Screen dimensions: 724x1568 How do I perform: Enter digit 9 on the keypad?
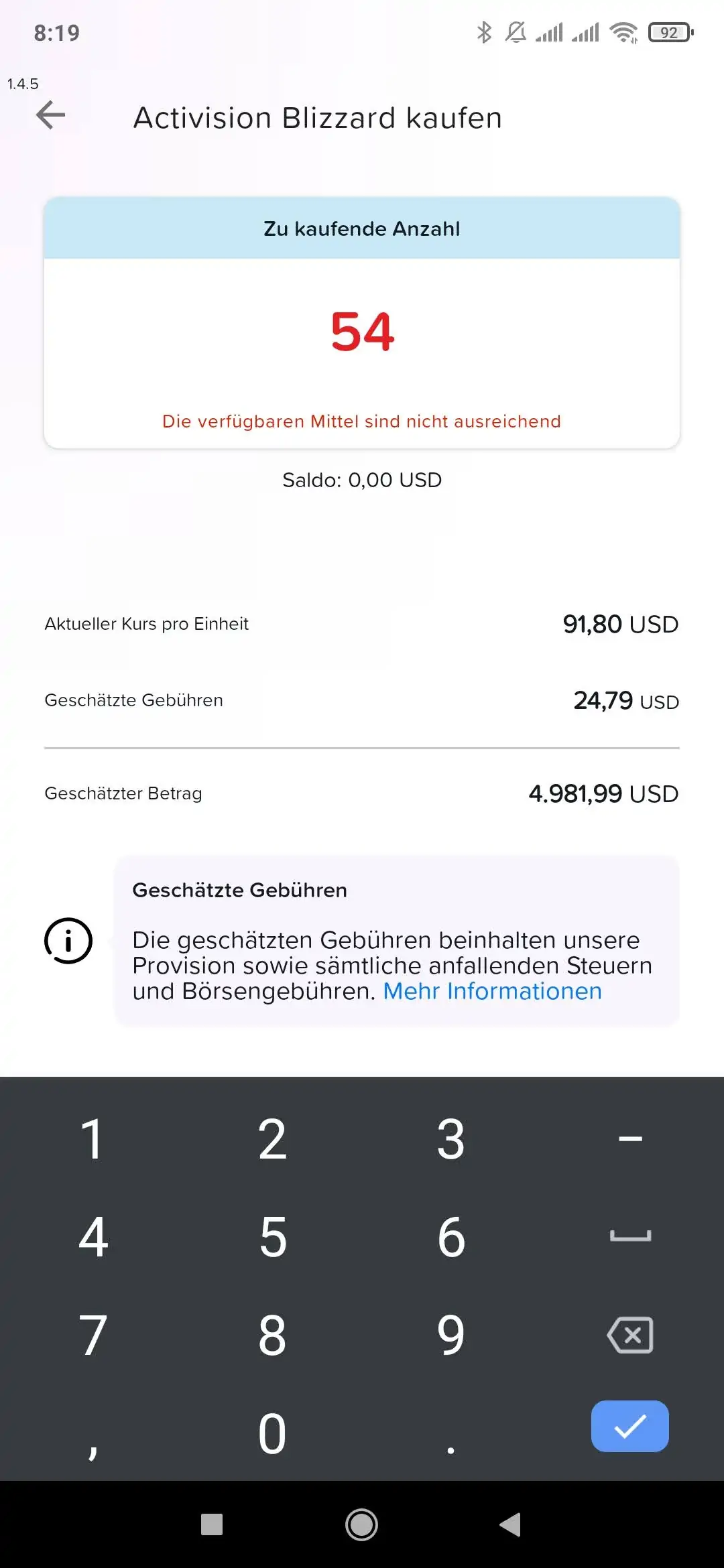[x=451, y=1335]
